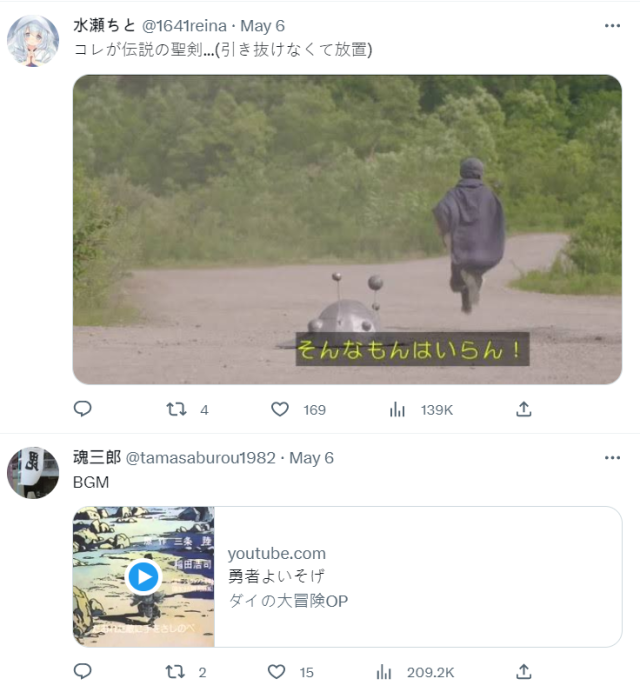Open 水瀬ちと's profile avatar
The height and width of the screenshot is (692, 640).
point(32,41)
